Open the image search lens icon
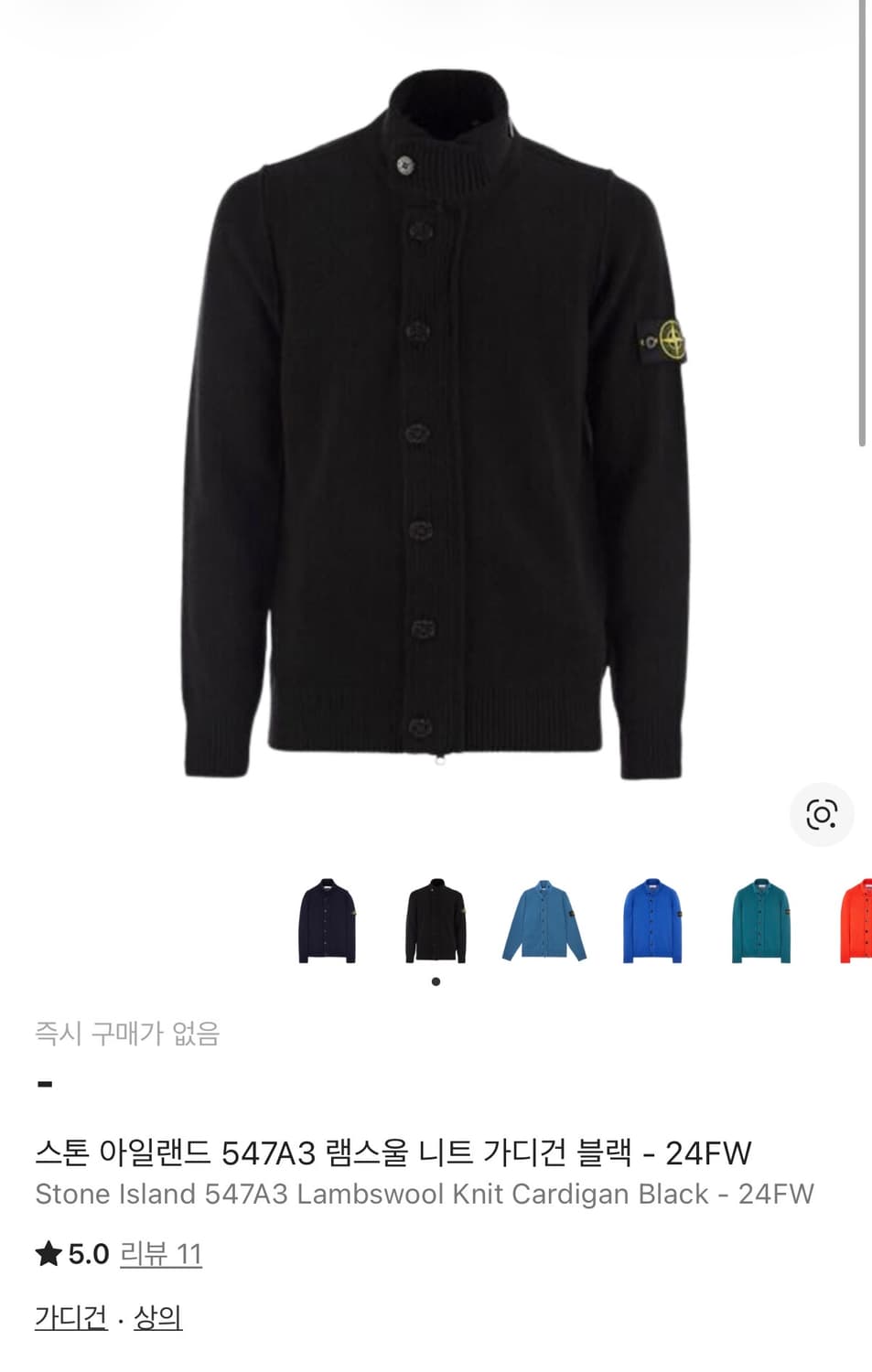The width and height of the screenshot is (872, 1372). coord(821,812)
